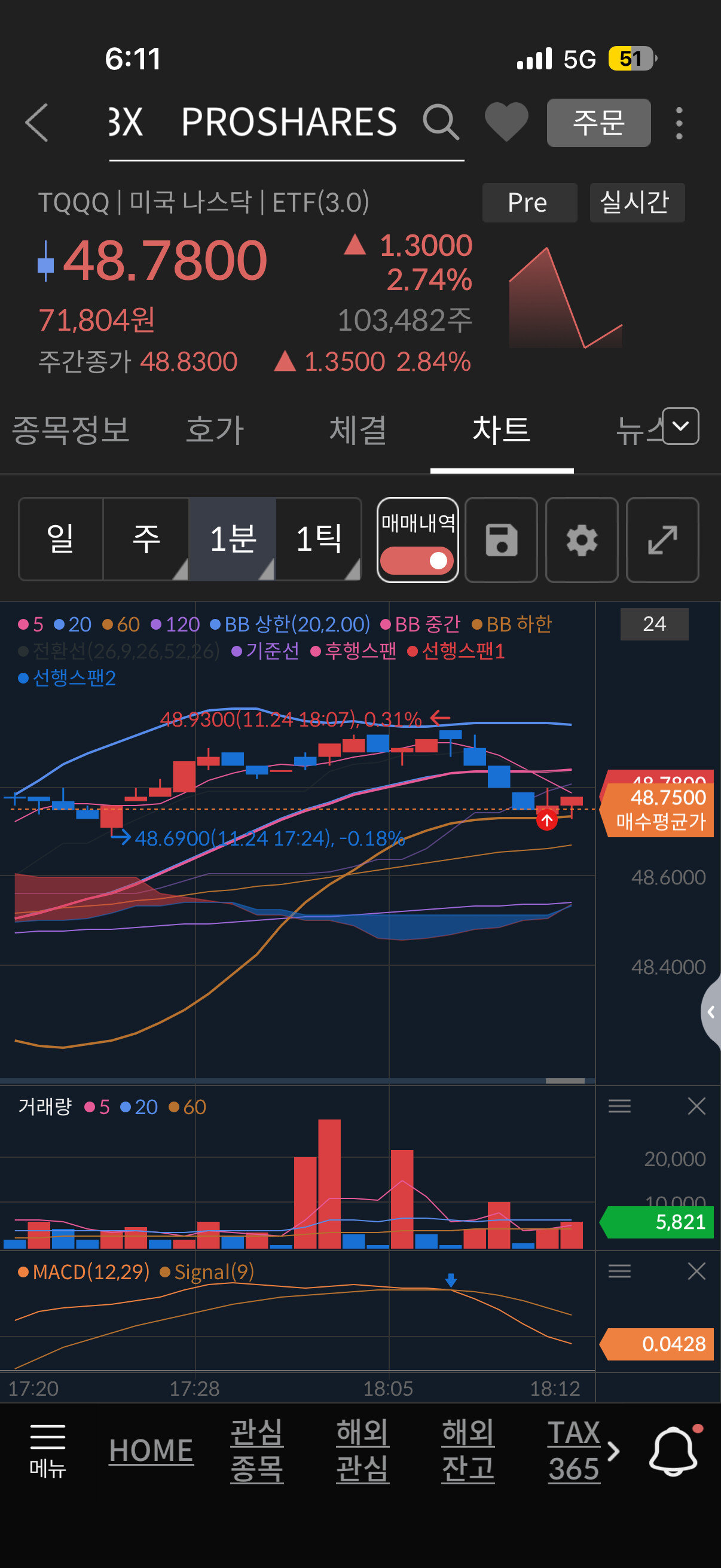721x1568 pixels.
Task: Save the chart with the disk icon
Action: coord(501,540)
